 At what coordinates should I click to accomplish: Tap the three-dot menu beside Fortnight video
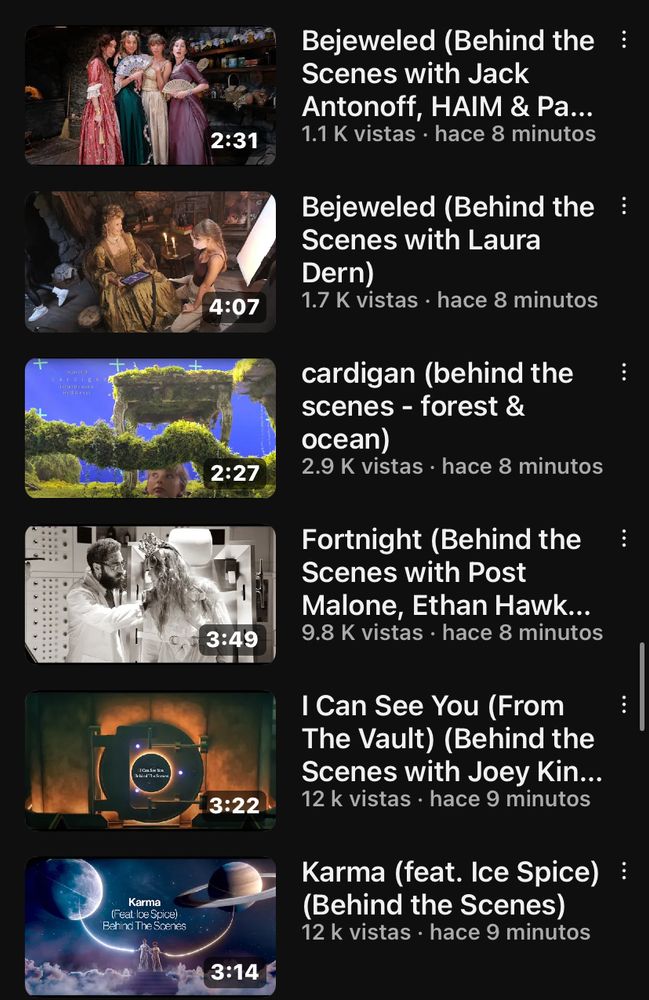tap(624, 538)
